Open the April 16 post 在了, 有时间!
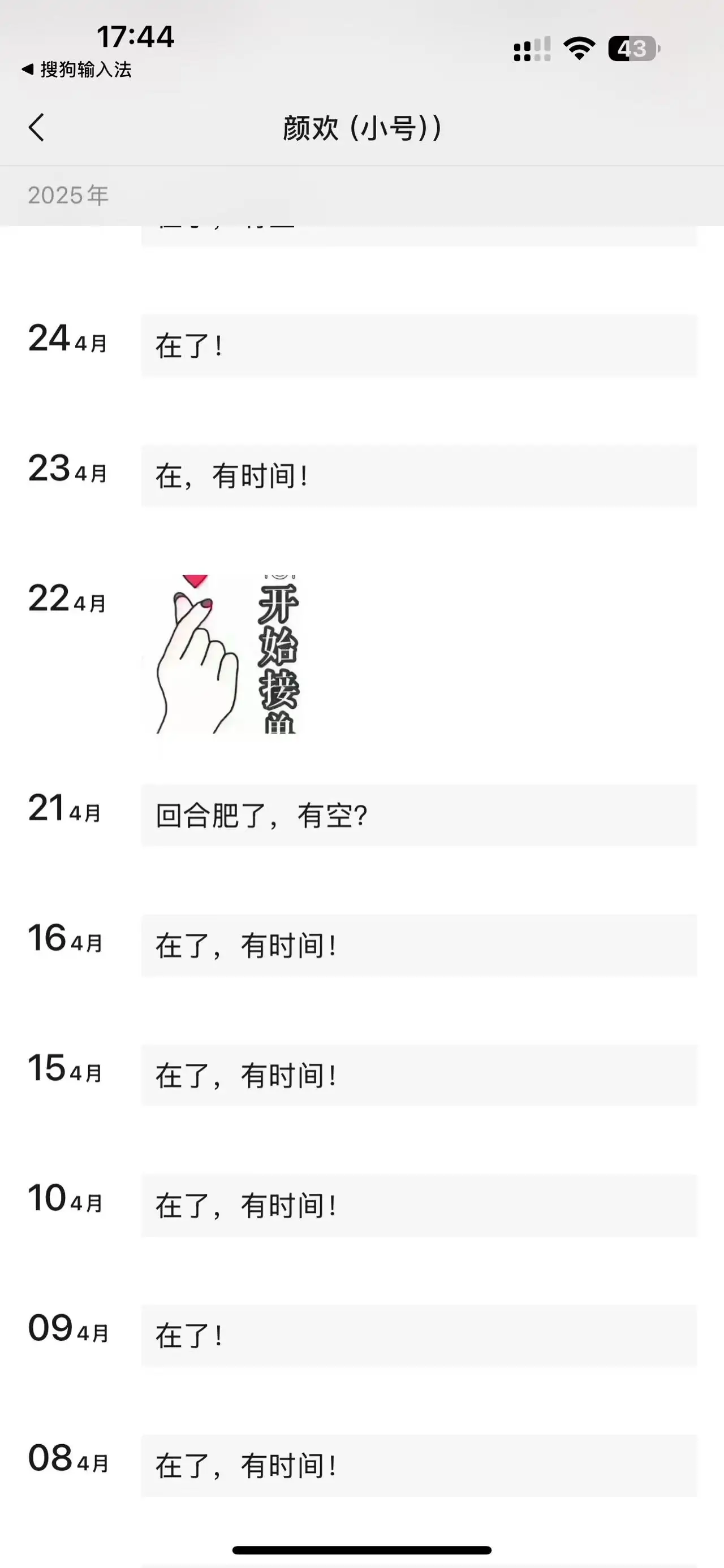The height and width of the screenshot is (1568, 724). click(x=419, y=945)
